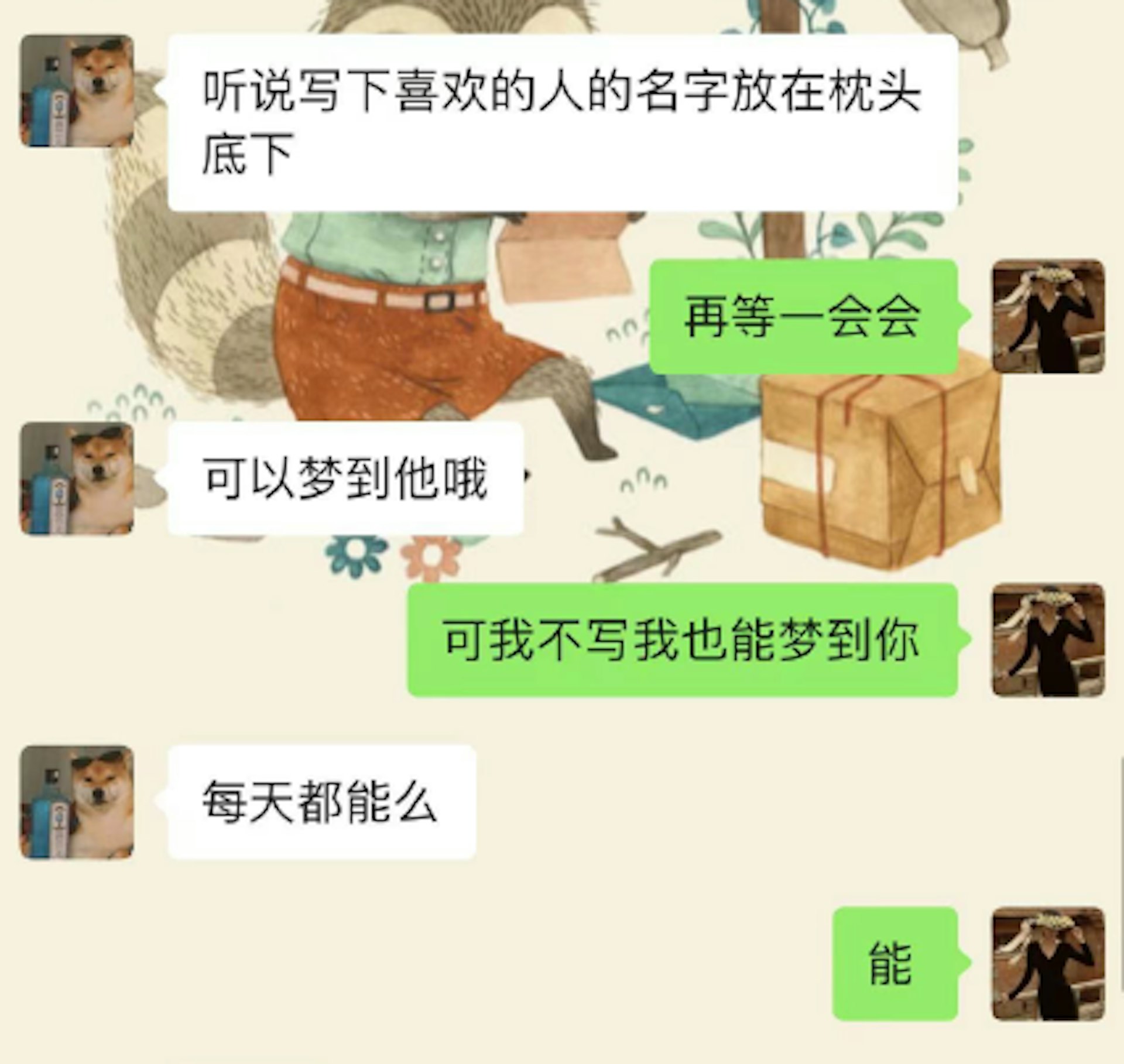The image size is (1124, 1064).
Task: Tap the avatar beside the '能' message
Action: [1048, 964]
